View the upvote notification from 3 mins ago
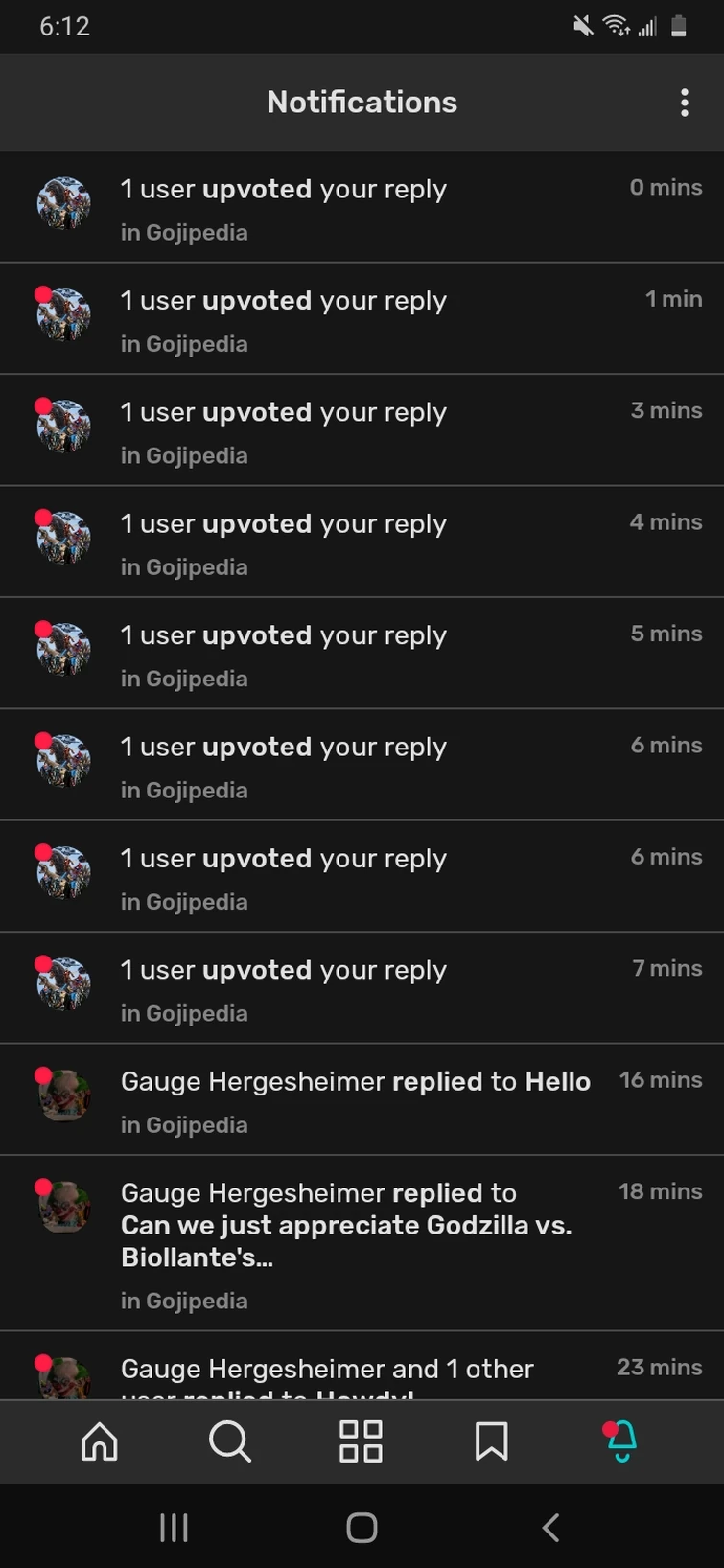Viewport: 724px width, 1568px height. pos(362,430)
